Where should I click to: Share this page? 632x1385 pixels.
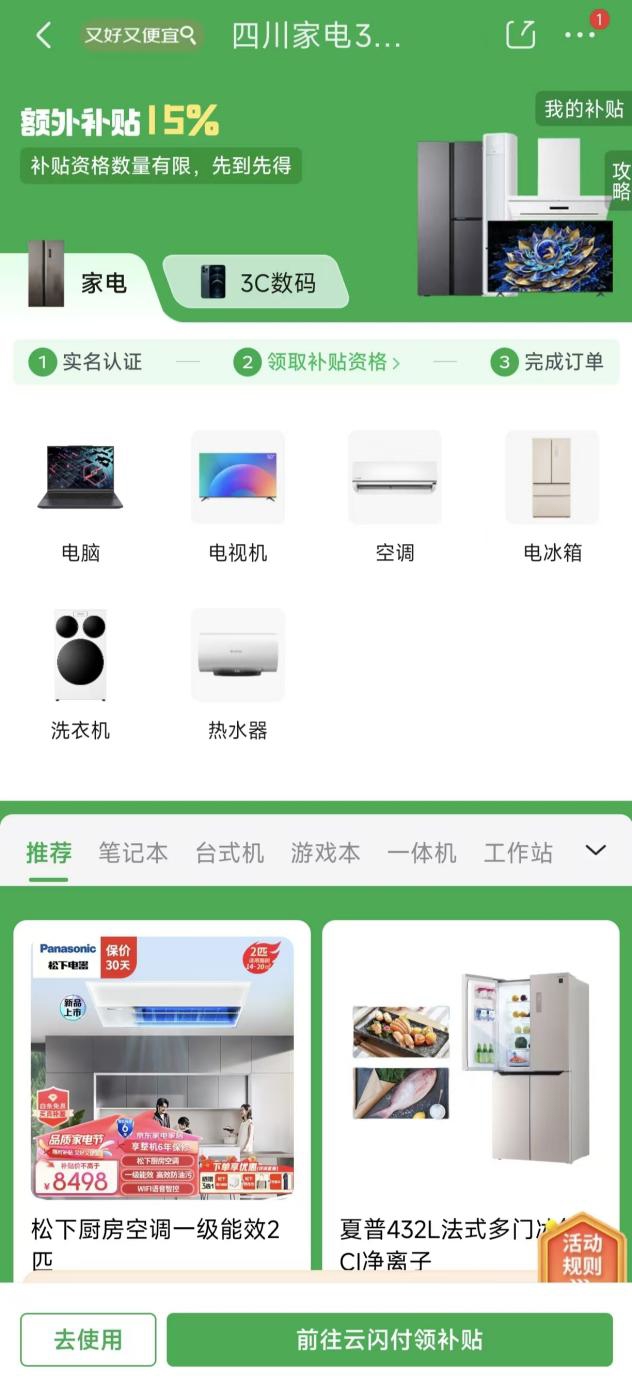point(521,34)
